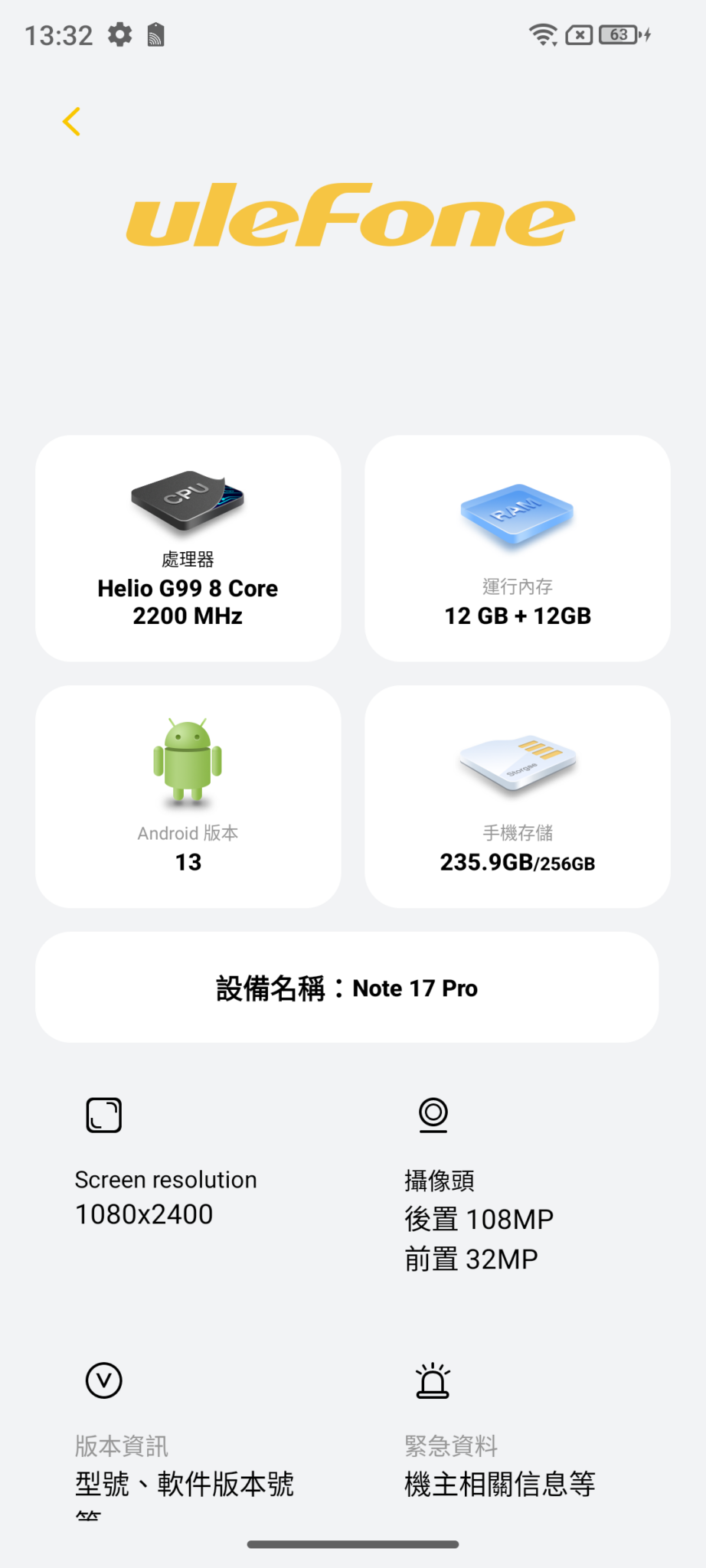This screenshot has height=1568, width=706.
Task: Open the 處理器 Helio G99 processor card
Action: click(188, 548)
